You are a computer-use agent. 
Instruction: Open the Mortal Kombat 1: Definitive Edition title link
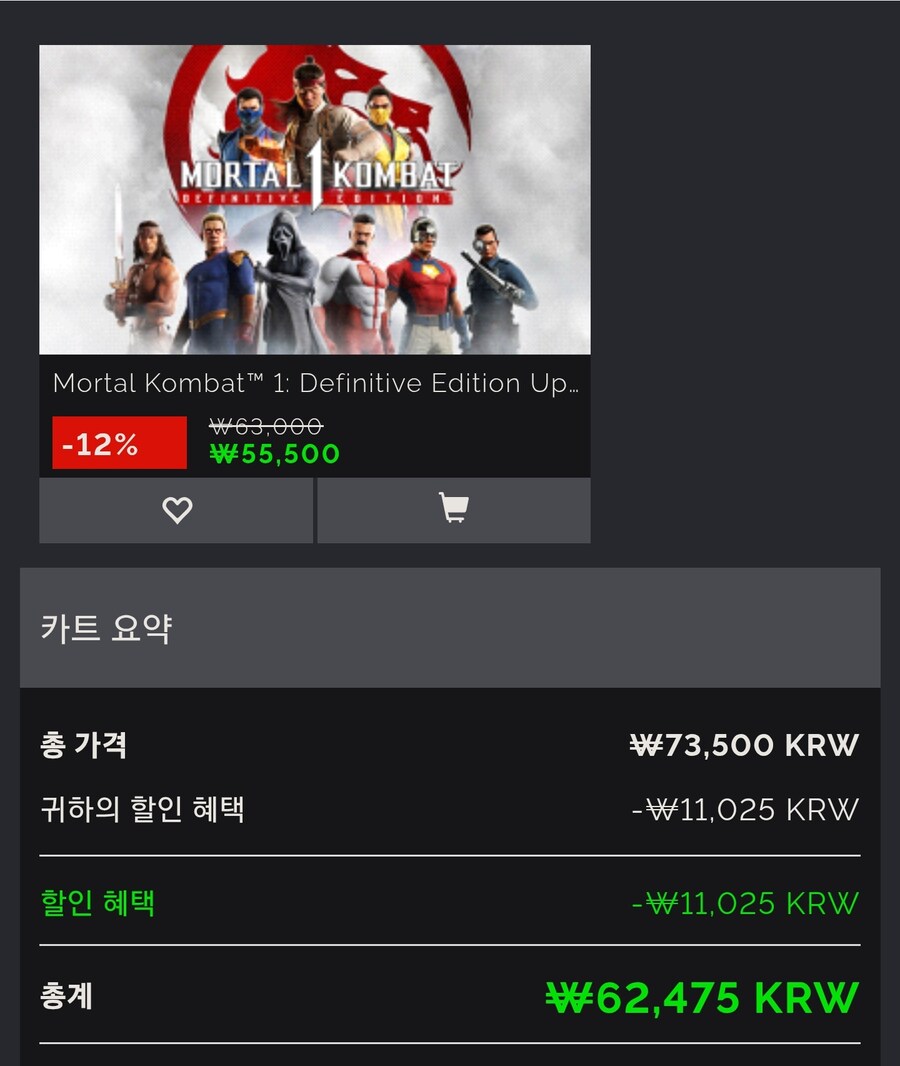point(314,383)
